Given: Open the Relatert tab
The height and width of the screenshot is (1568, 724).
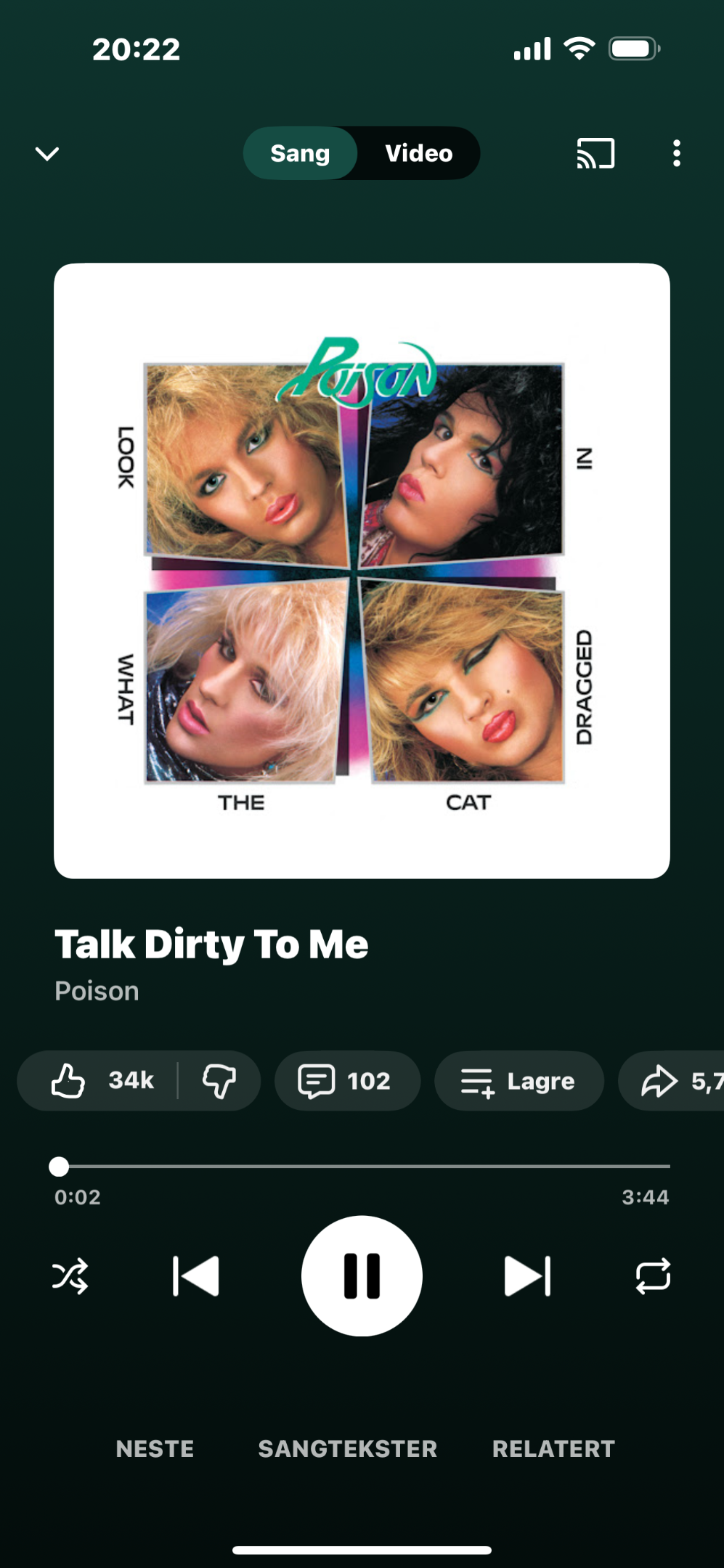Looking at the screenshot, I should 553,1449.
